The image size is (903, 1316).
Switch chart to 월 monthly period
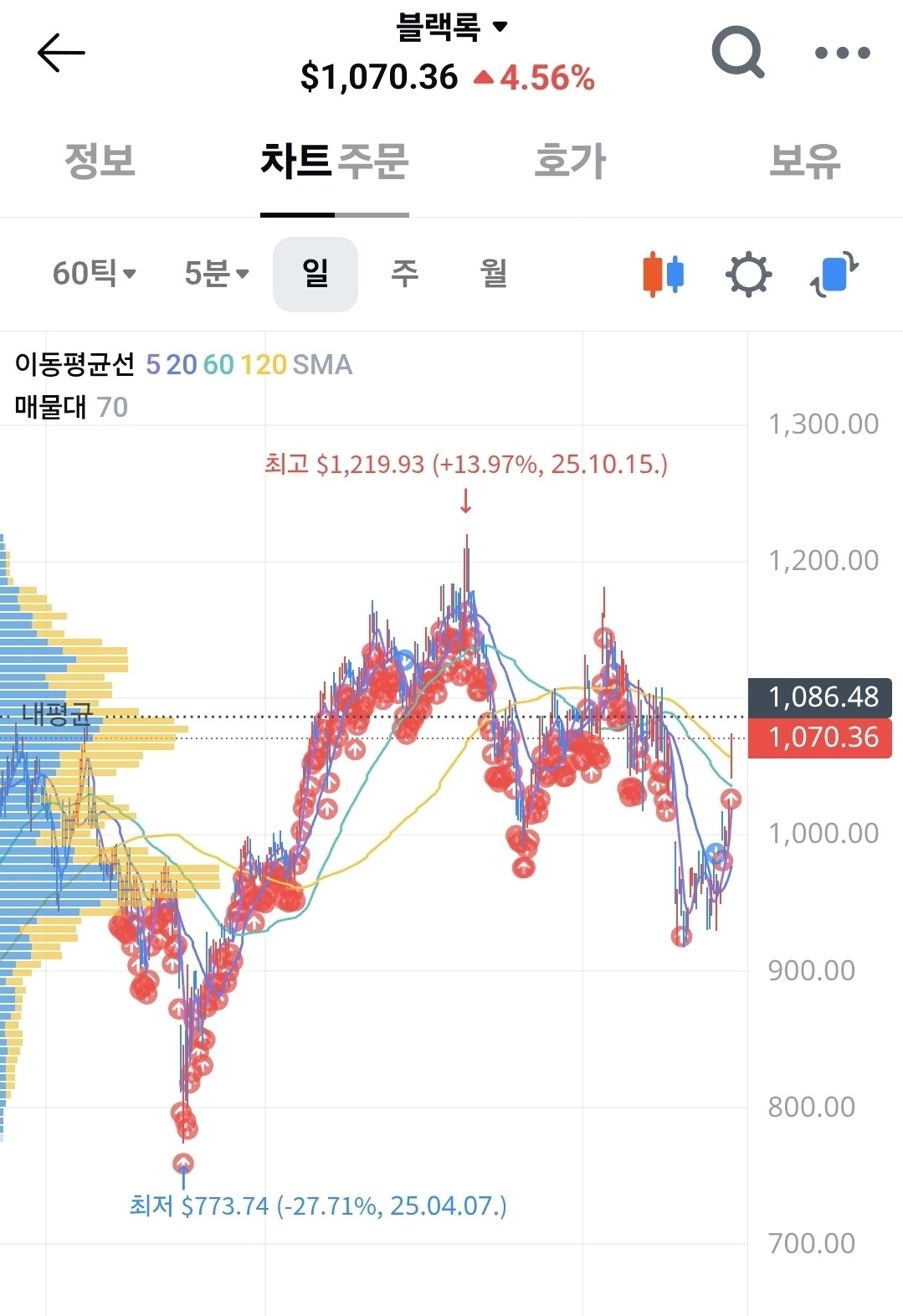click(x=494, y=274)
